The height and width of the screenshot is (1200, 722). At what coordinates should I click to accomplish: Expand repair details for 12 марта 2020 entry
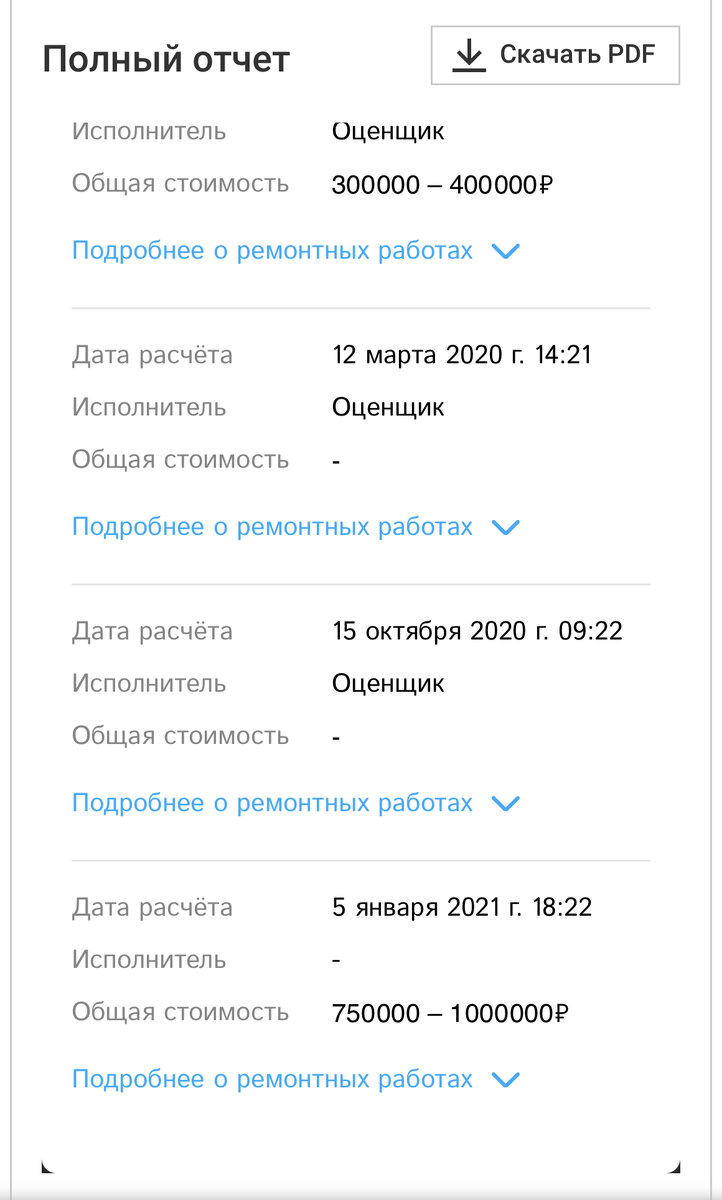click(296, 526)
